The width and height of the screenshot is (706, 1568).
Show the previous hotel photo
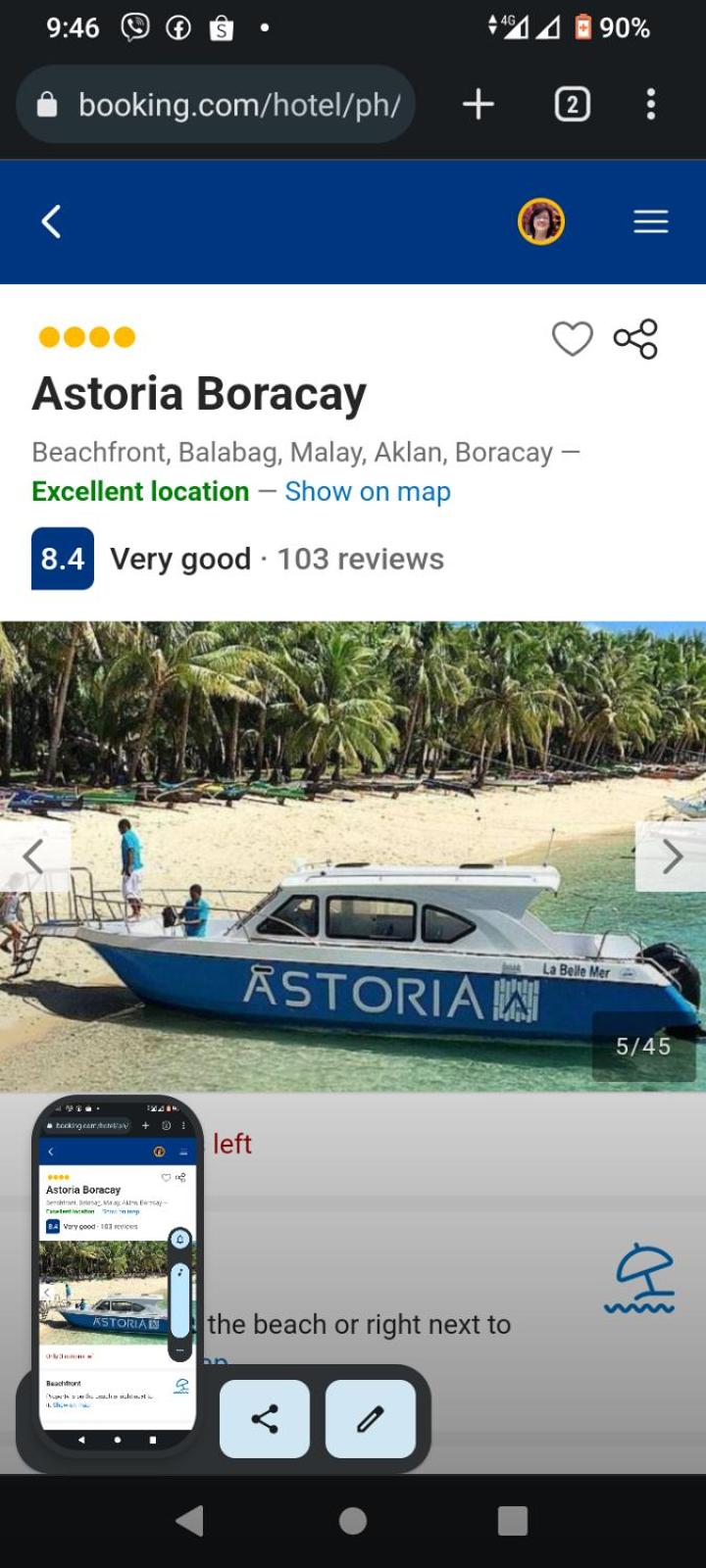pyautogui.click(x=33, y=857)
